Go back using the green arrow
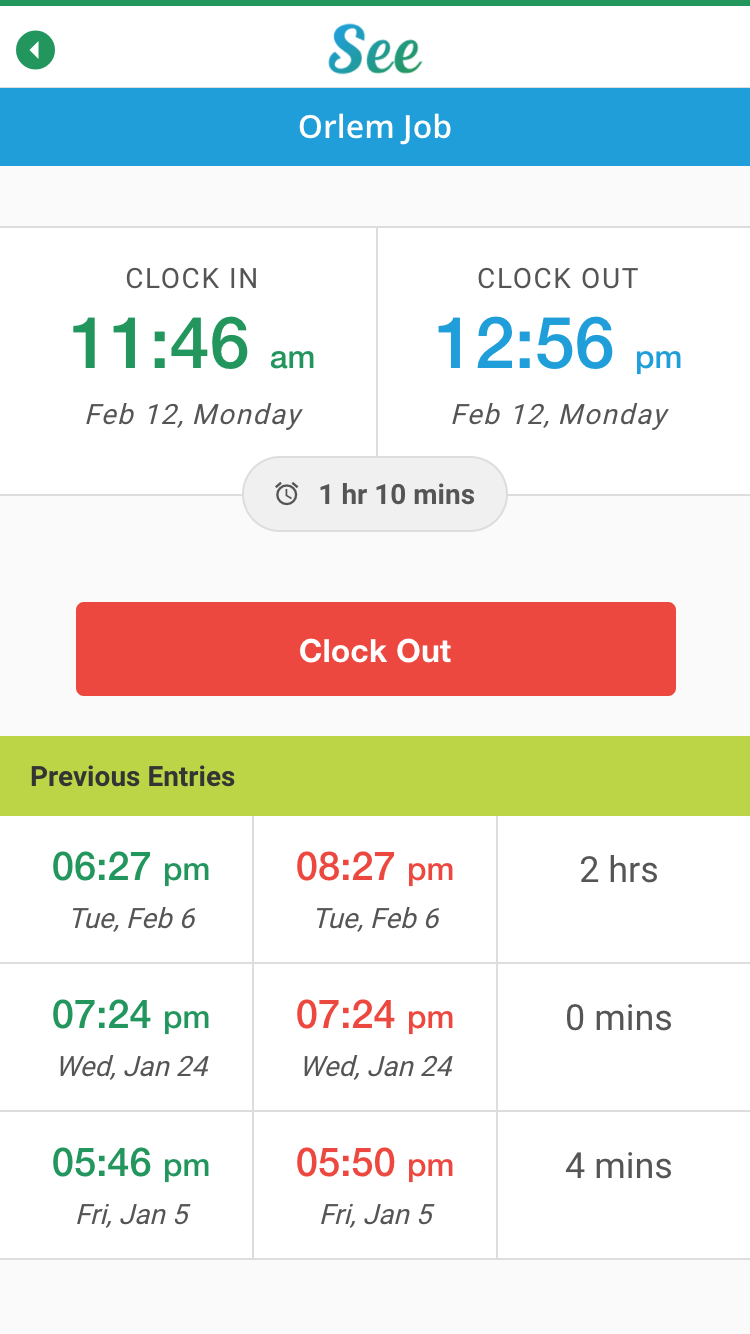750x1334 pixels. [35, 49]
